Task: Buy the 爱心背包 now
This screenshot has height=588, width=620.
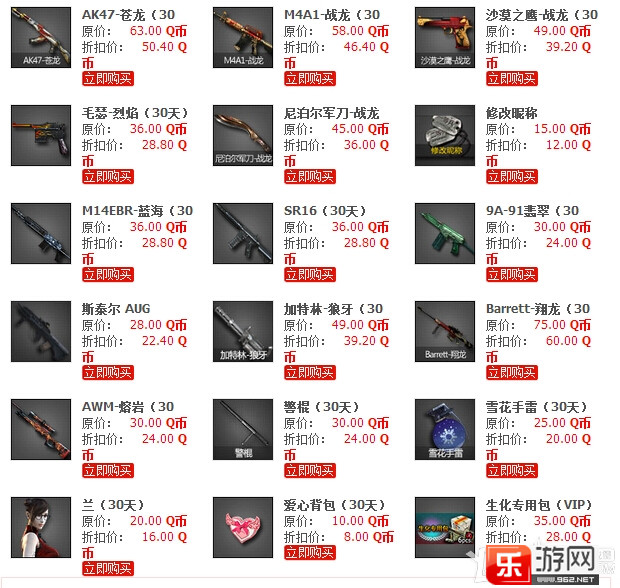Action: coord(309,553)
